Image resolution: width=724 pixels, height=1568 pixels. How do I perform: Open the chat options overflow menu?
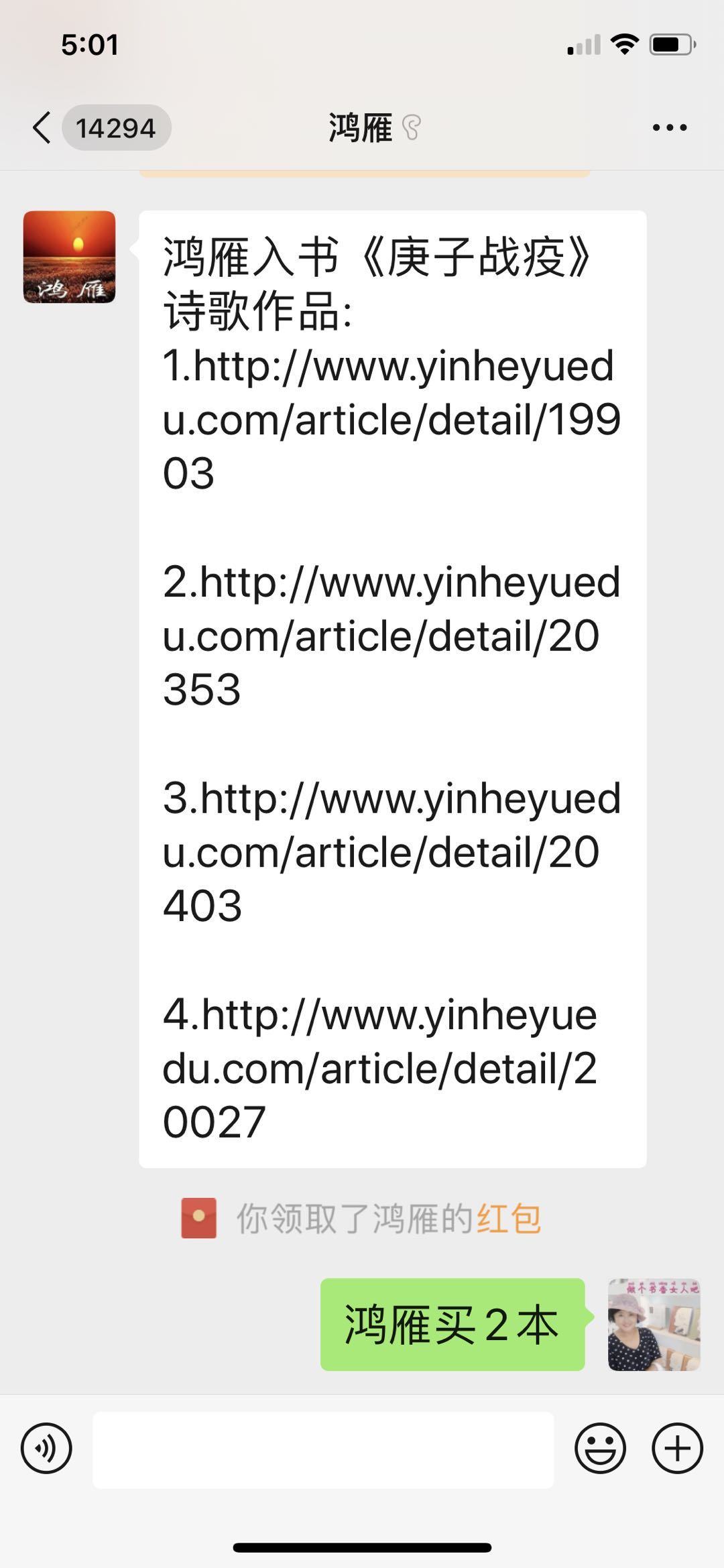point(670,127)
